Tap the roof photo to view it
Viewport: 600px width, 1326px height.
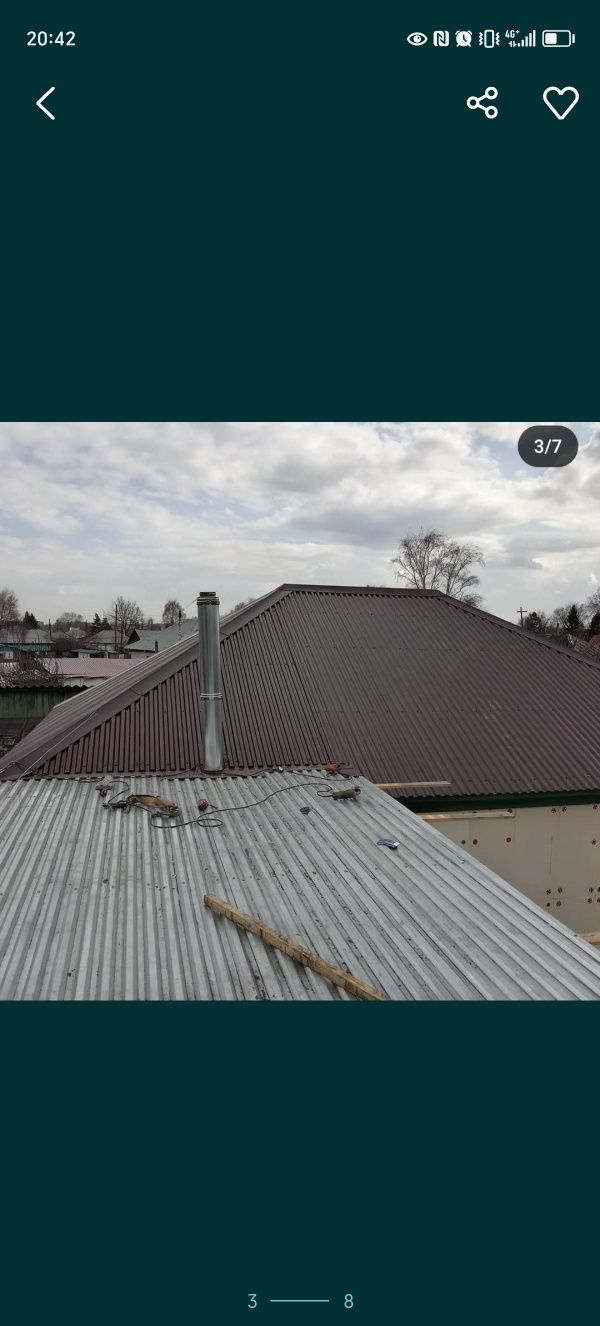pos(300,710)
